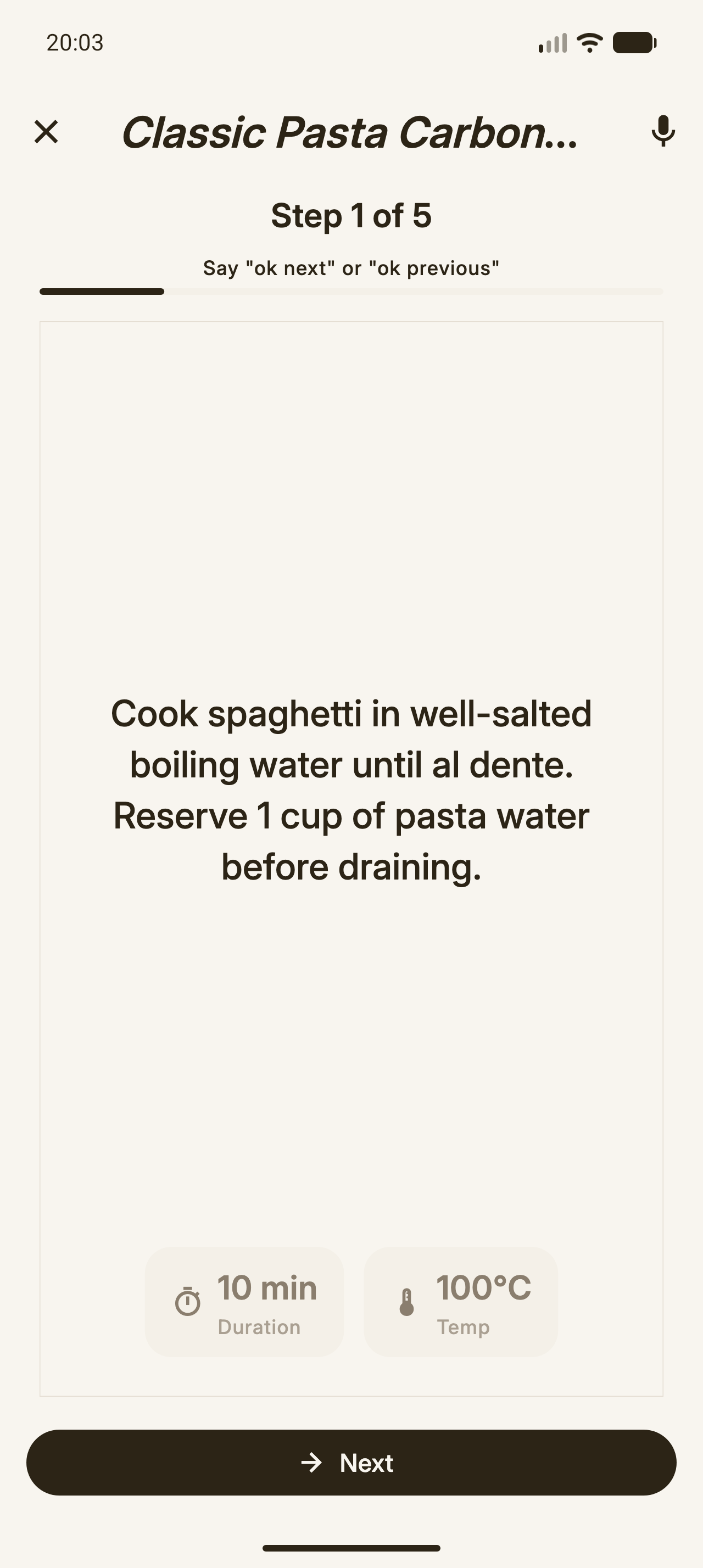This screenshot has width=703, height=1568.
Task: Tap the clock showing 20:03
Action: tap(74, 43)
